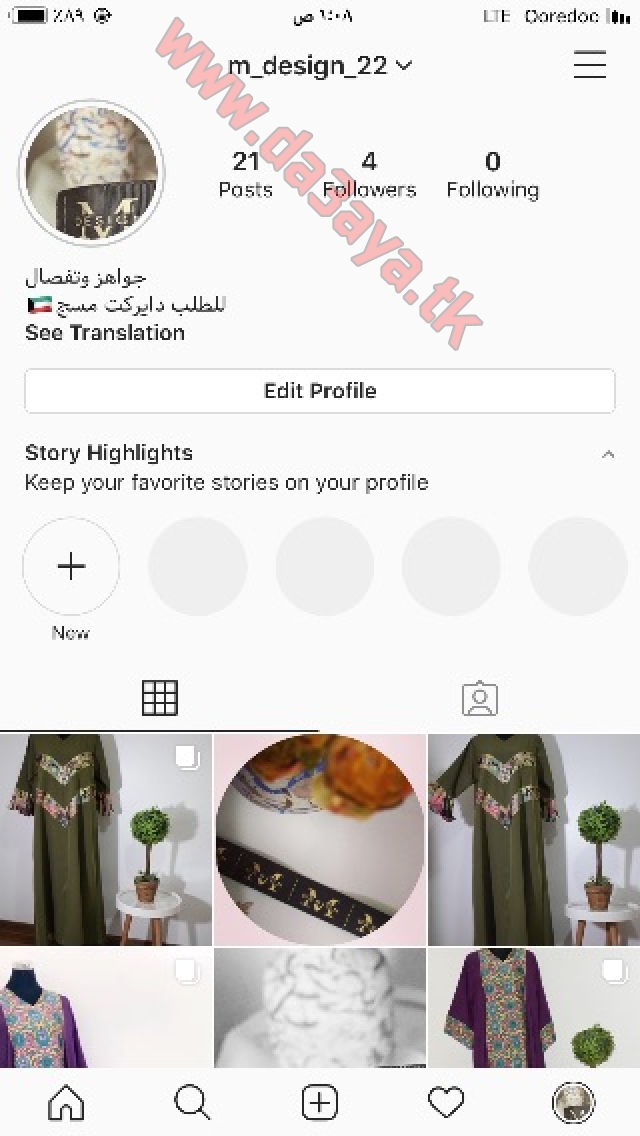Viewport: 640px width, 1136px height.
Task: Open the Search tab
Action: [x=193, y=1102]
